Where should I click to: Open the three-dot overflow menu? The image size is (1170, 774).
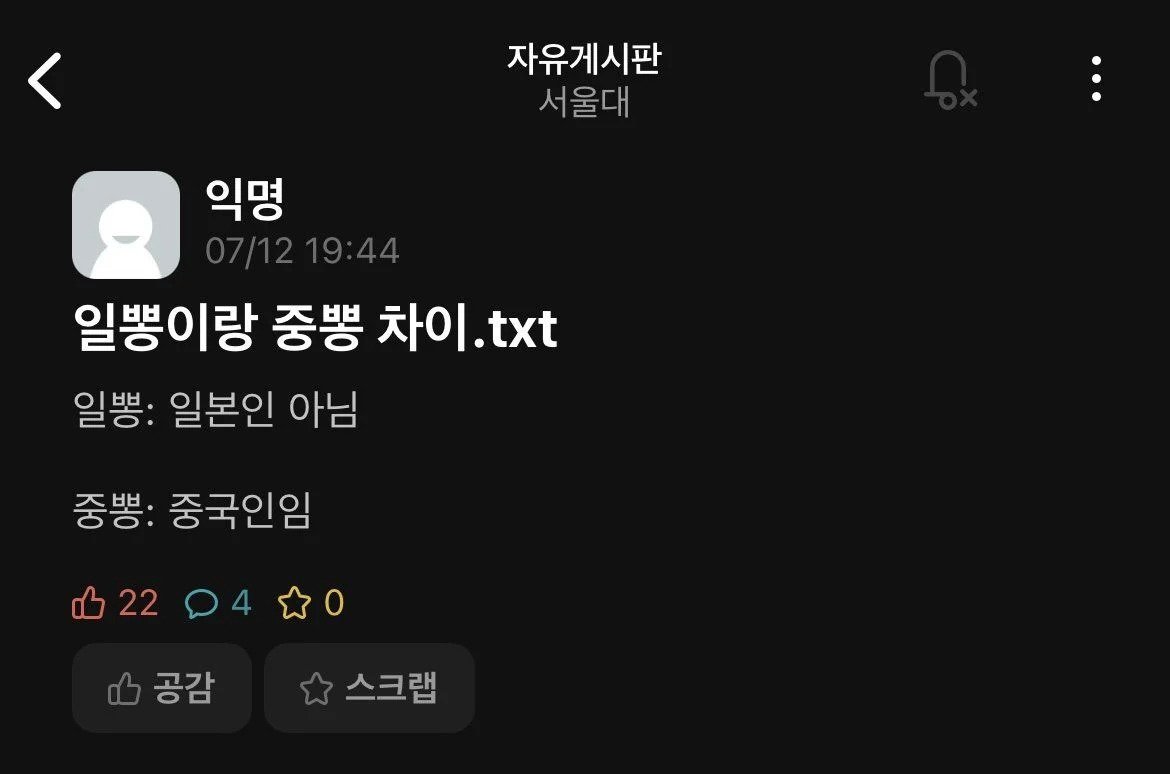coord(1096,79)
